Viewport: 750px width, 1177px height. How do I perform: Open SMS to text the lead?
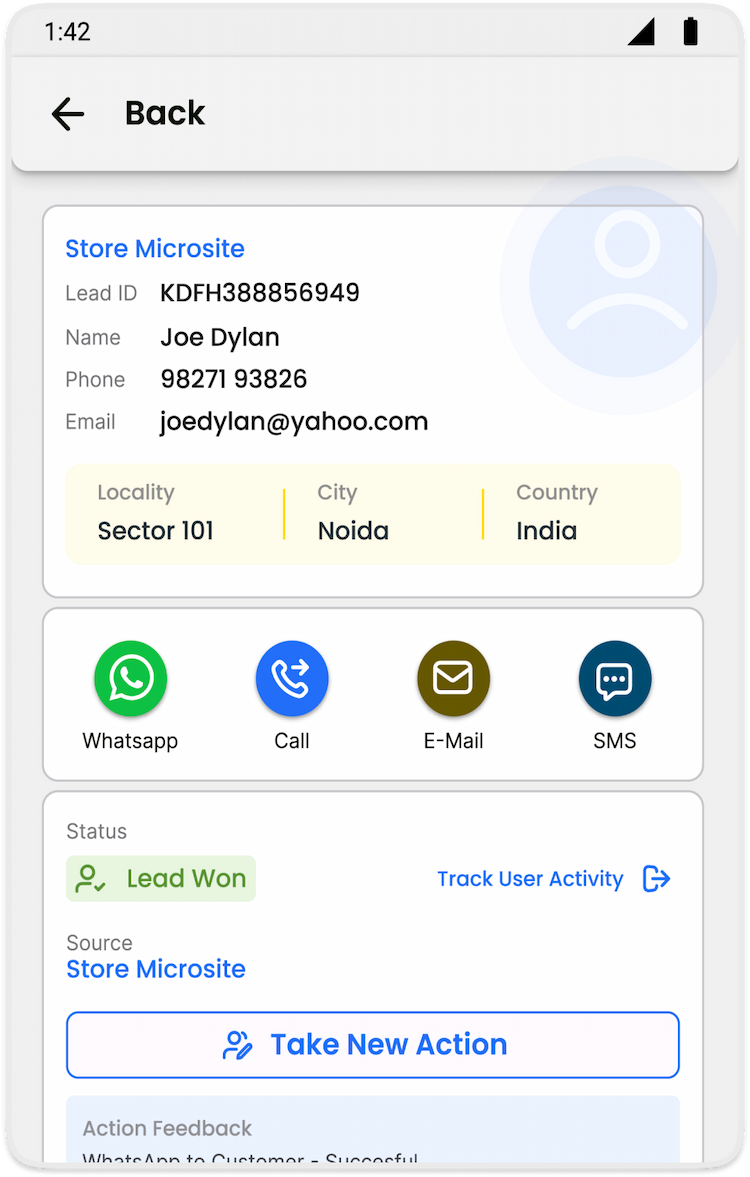615,679
